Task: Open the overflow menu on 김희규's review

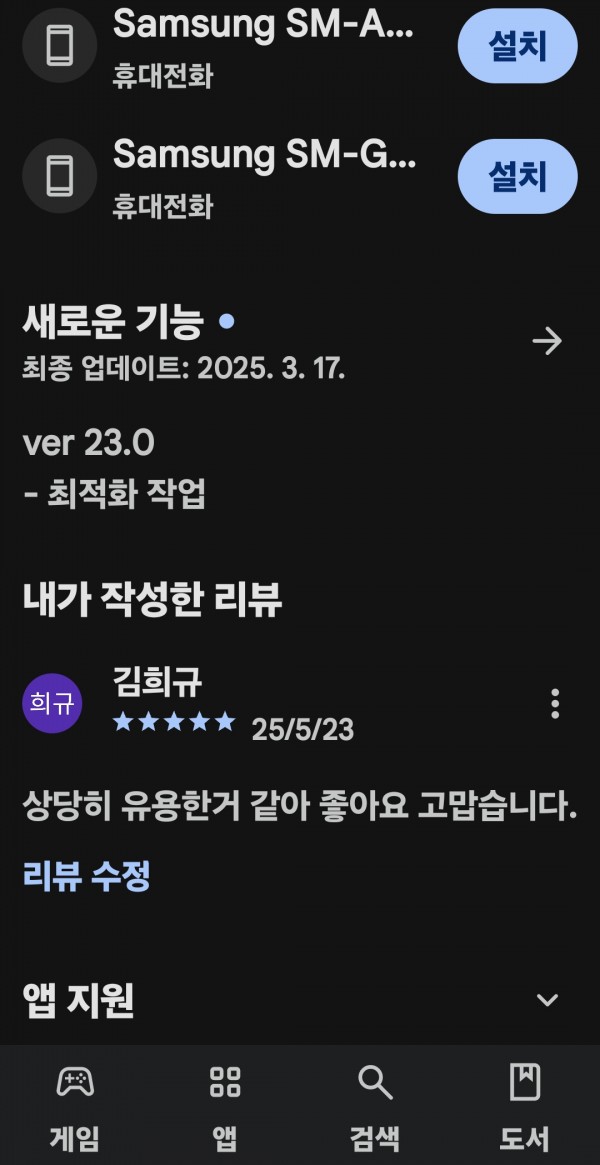Action: pyautogui.click(x=555, y=704)
